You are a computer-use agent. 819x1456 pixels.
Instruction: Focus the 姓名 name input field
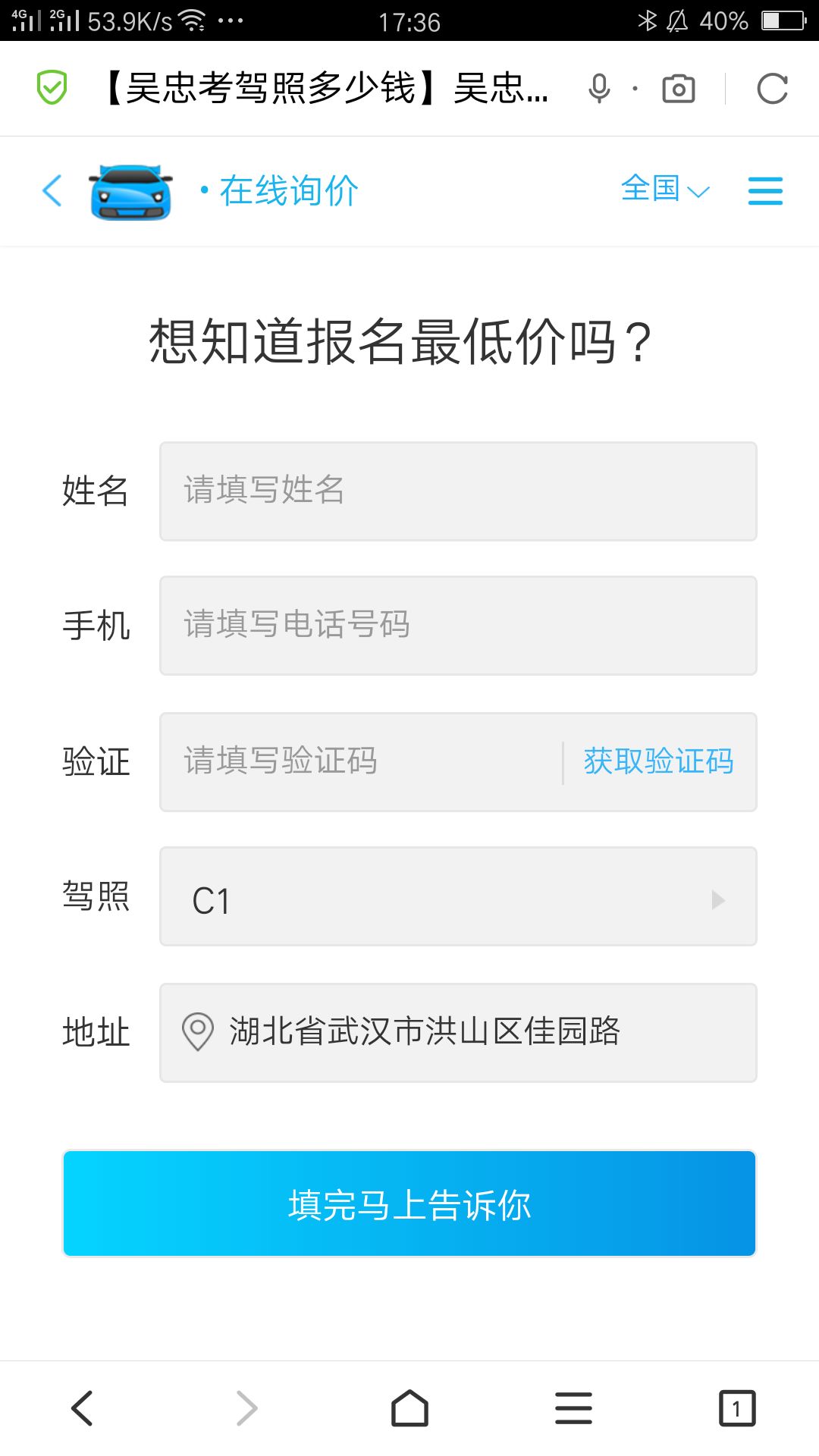[x=458, y=491]
